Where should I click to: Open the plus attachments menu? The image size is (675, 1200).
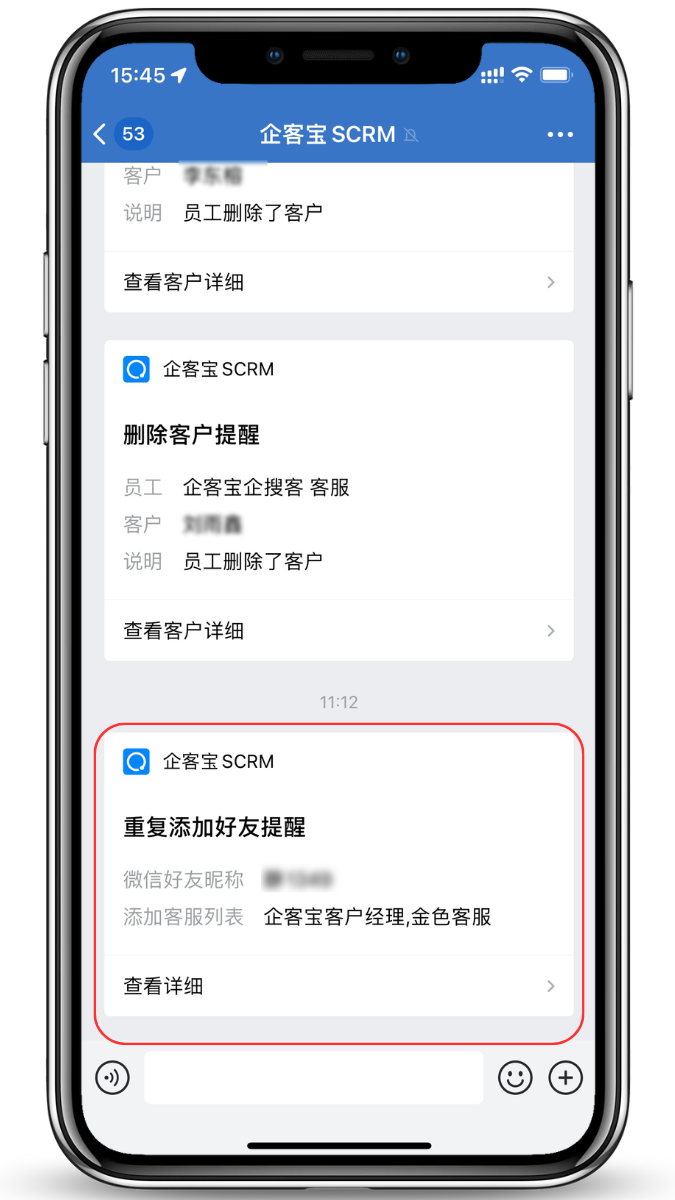point(566,1077)
